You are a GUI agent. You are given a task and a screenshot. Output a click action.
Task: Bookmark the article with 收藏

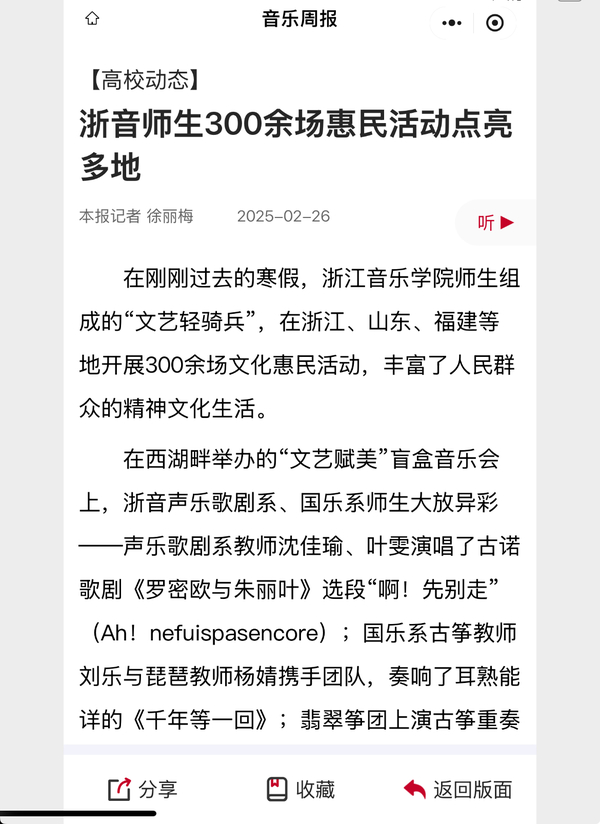(300, 789)
